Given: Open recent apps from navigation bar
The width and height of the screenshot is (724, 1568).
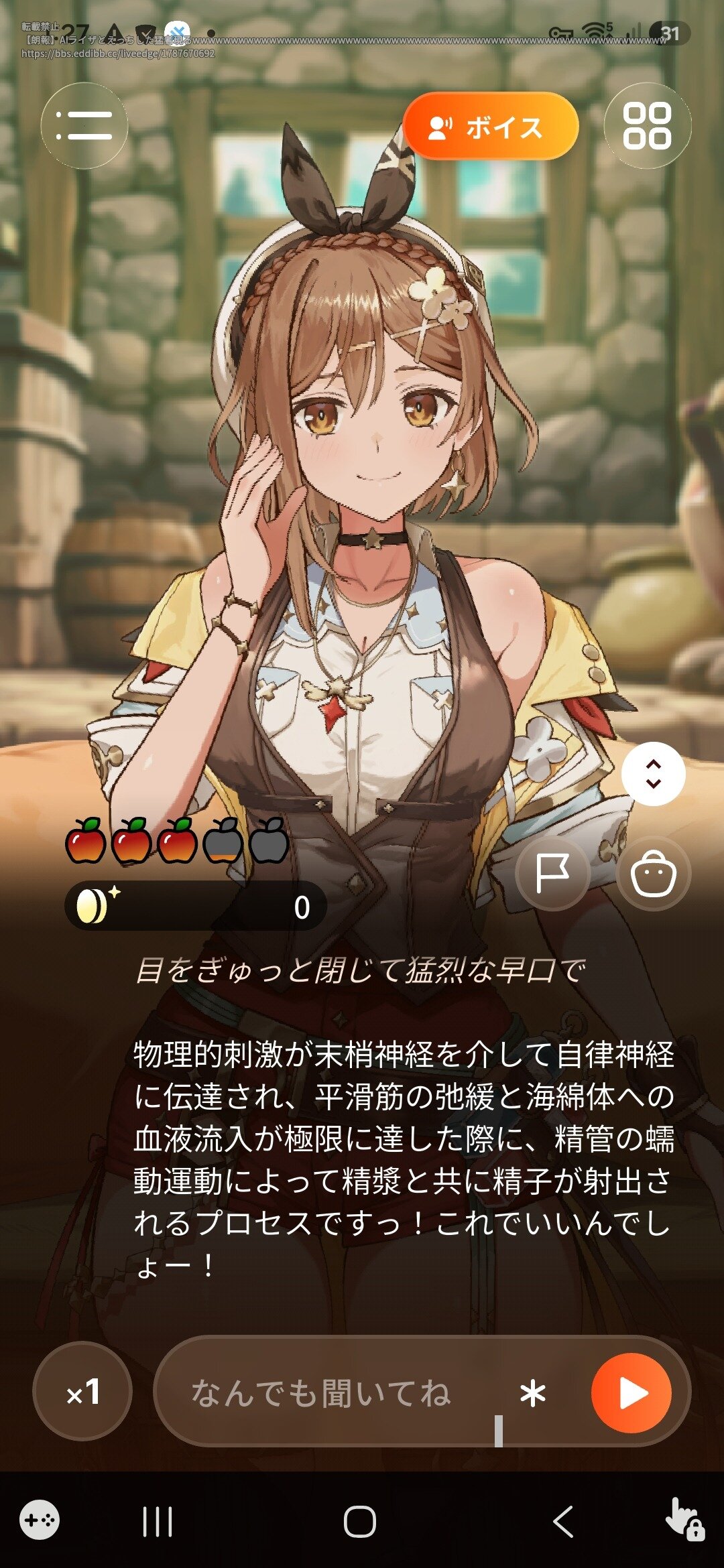Looking at the screenshot, I should (x=158, y=1521).
